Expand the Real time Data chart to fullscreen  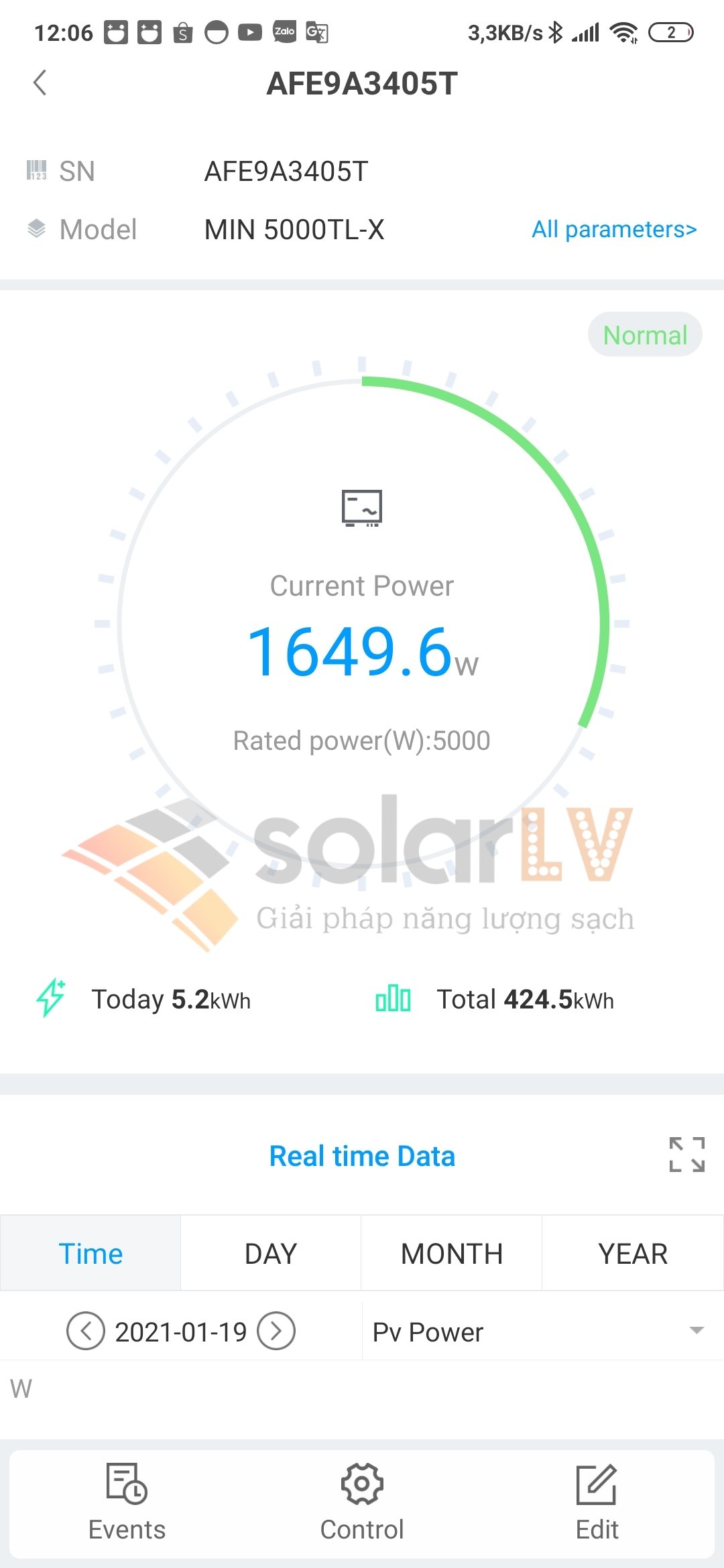coord(686,1155)
